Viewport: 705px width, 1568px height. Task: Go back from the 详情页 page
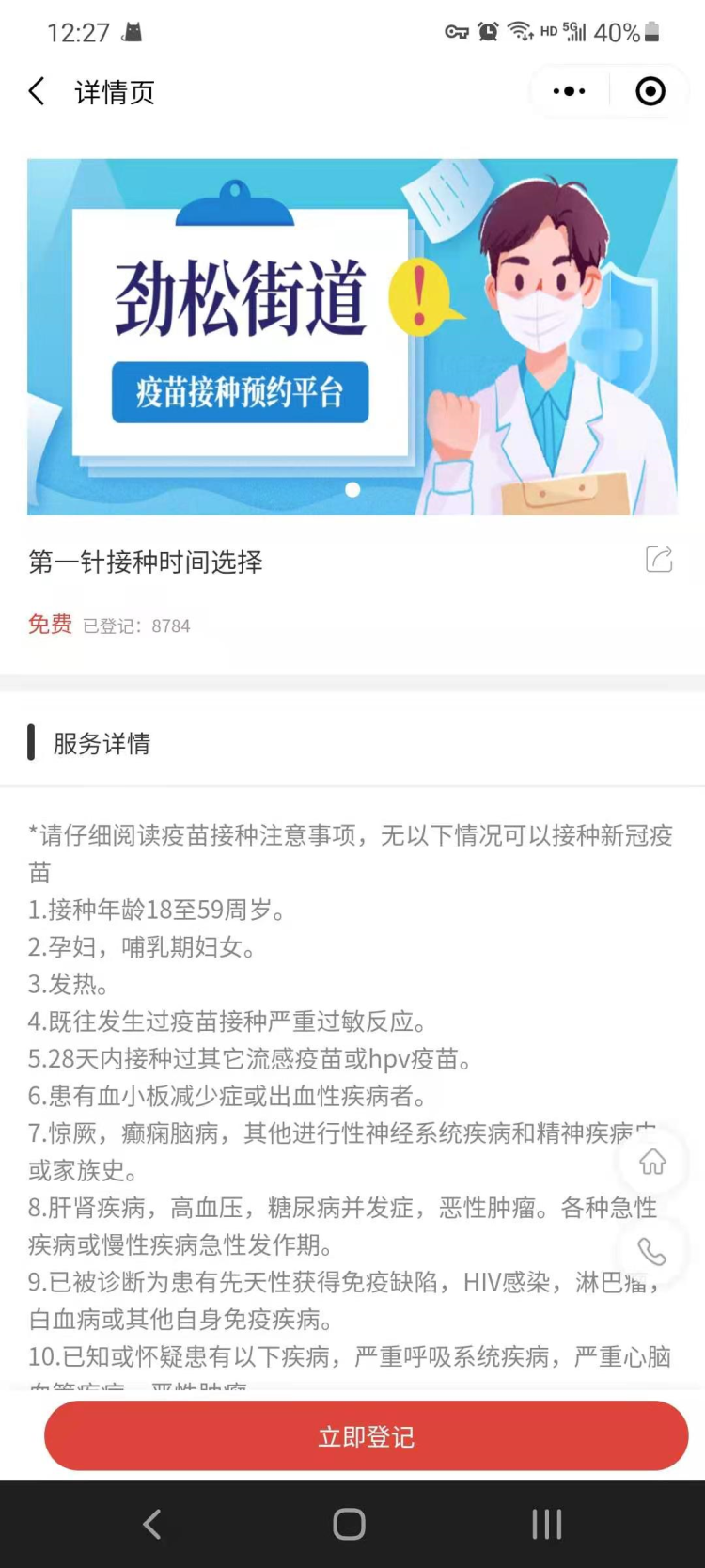tap(38, 91)
